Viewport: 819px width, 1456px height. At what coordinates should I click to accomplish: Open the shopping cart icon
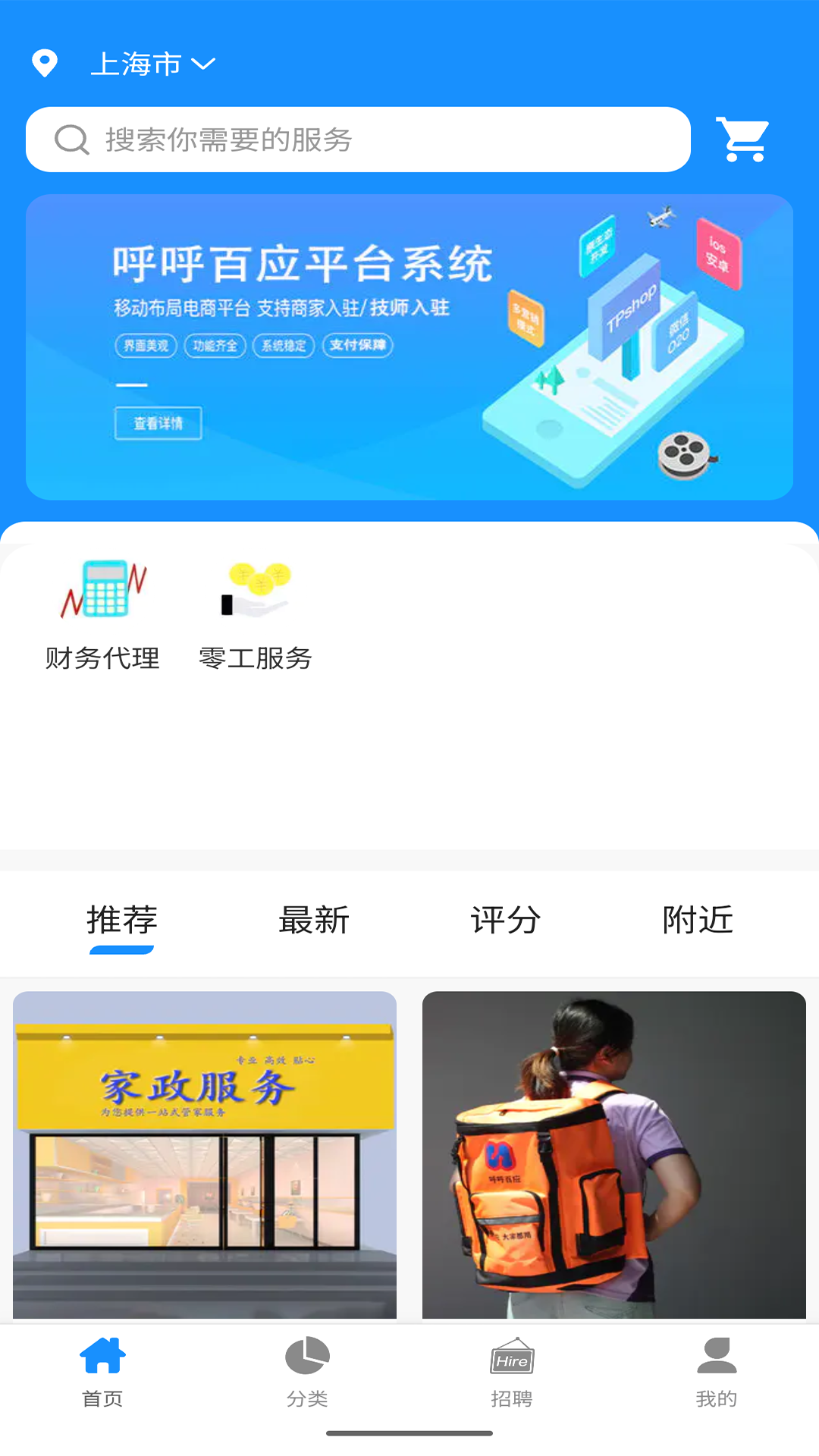coord(743,140)
